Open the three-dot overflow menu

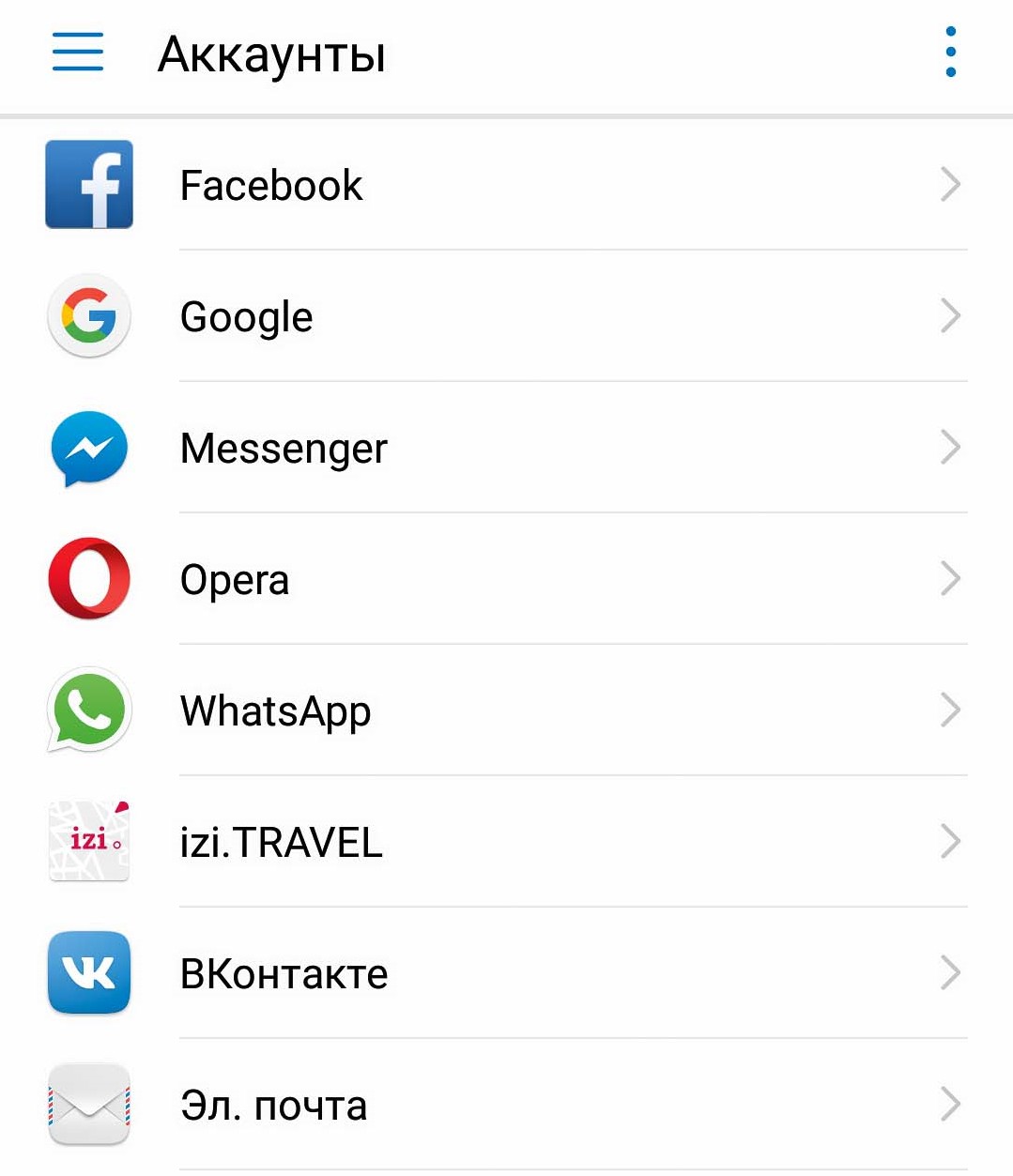click(x=950, y=52)
